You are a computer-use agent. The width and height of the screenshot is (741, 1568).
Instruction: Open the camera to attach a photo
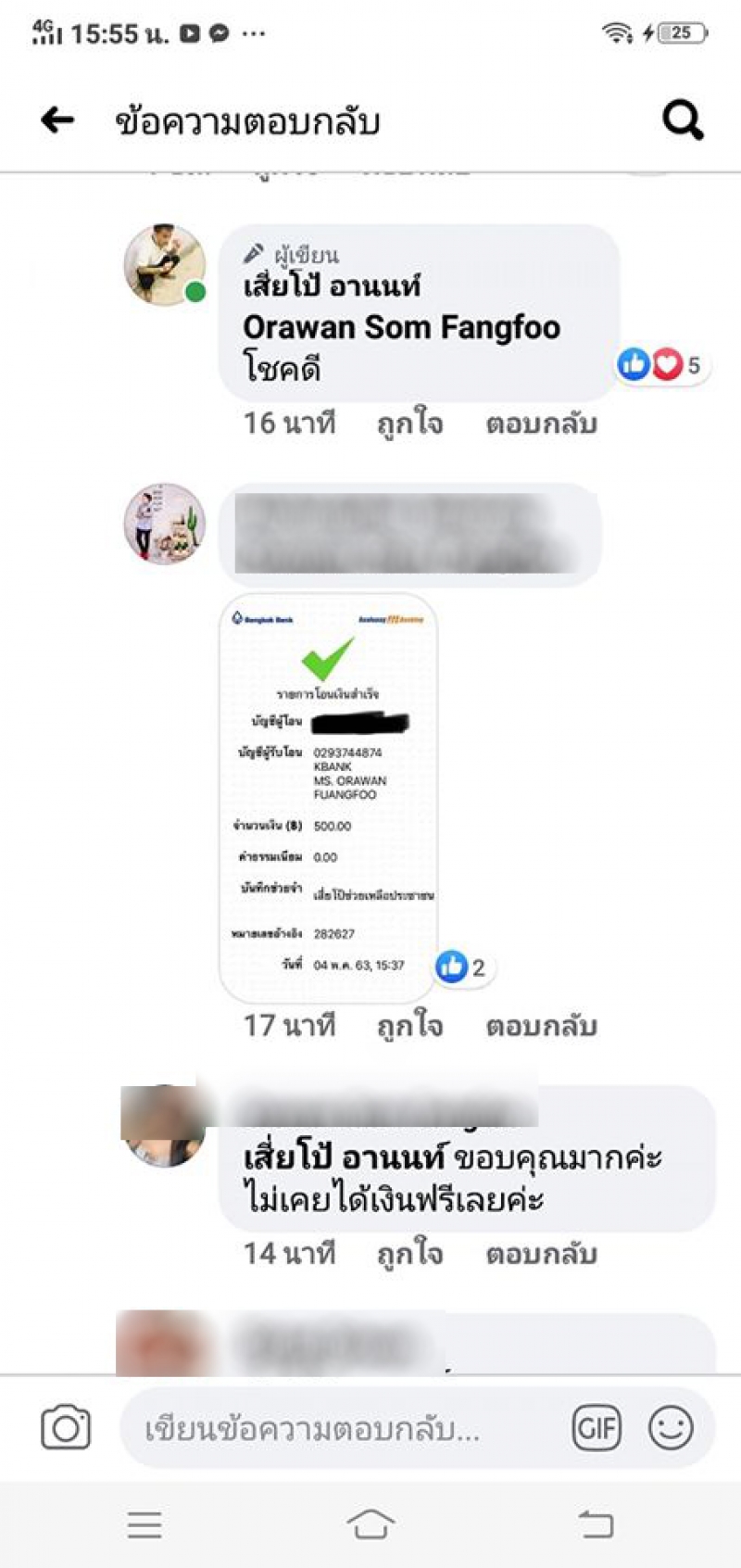[66, 1427]
